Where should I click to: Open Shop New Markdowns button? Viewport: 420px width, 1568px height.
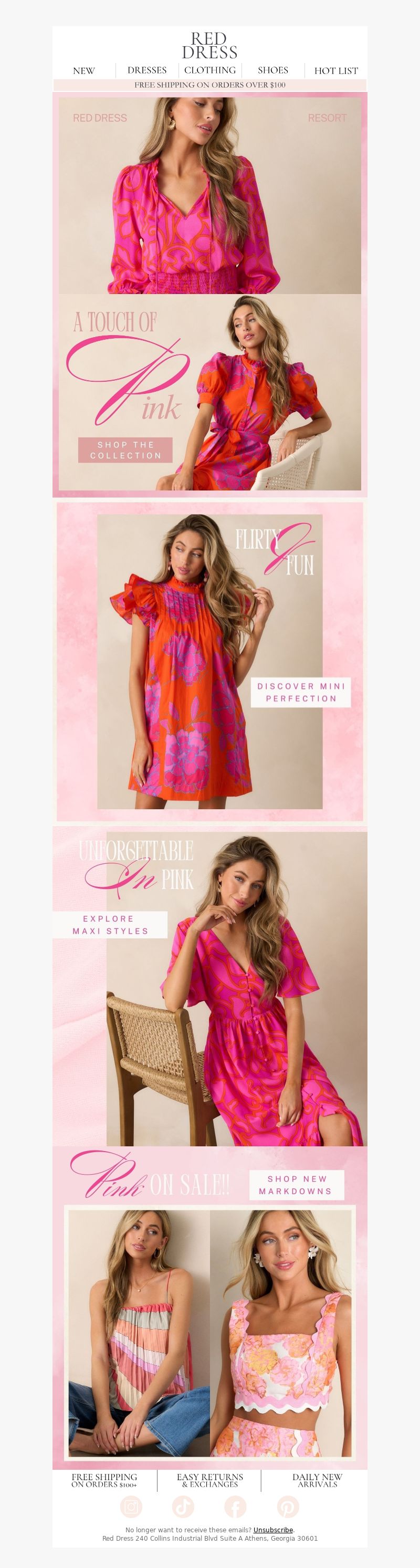[297, 1185]
